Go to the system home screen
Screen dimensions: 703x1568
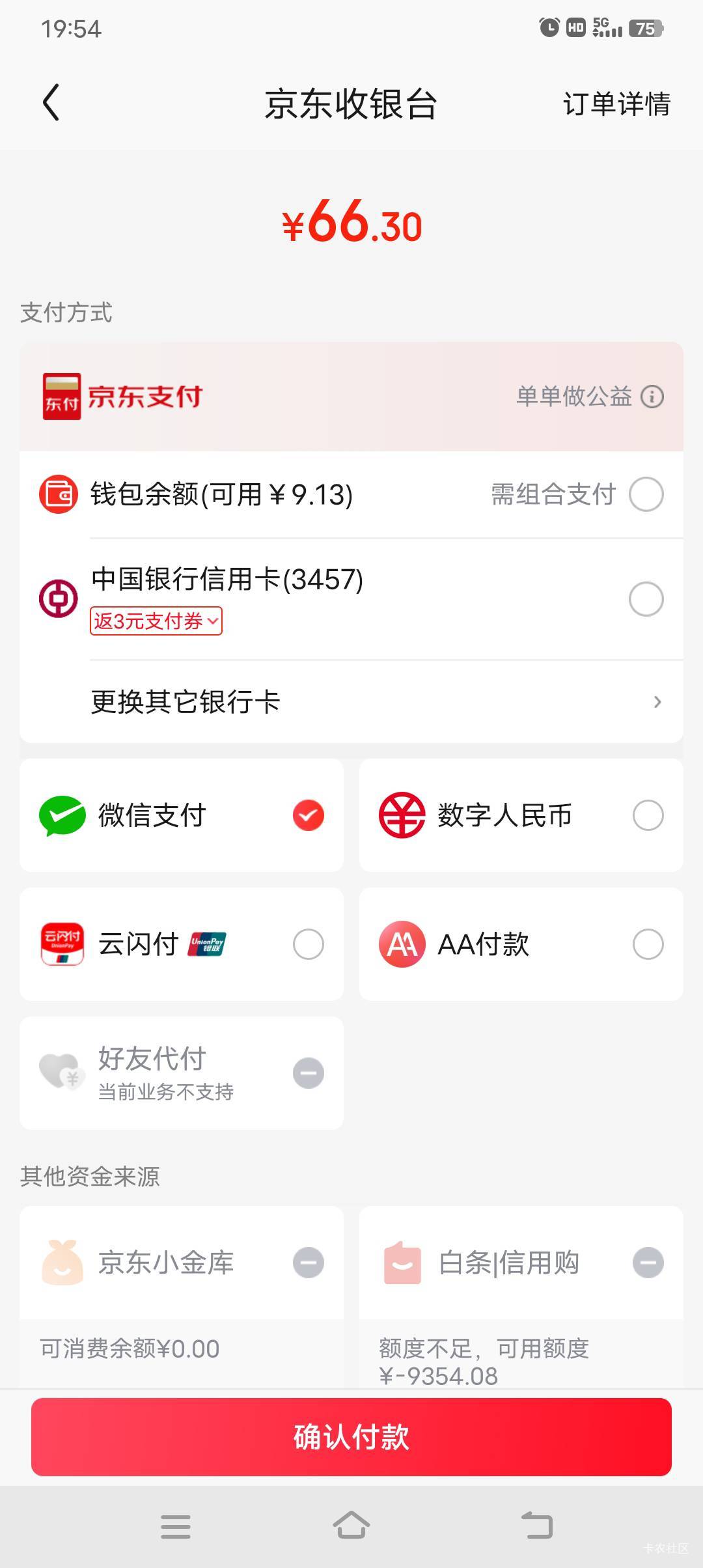(351, 1525)
